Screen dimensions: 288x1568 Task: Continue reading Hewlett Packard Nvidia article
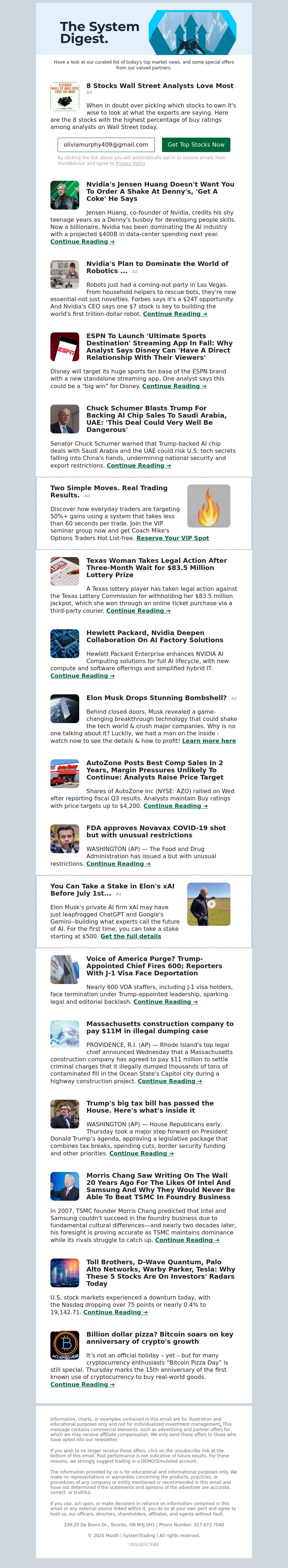(x=82, y=676)
